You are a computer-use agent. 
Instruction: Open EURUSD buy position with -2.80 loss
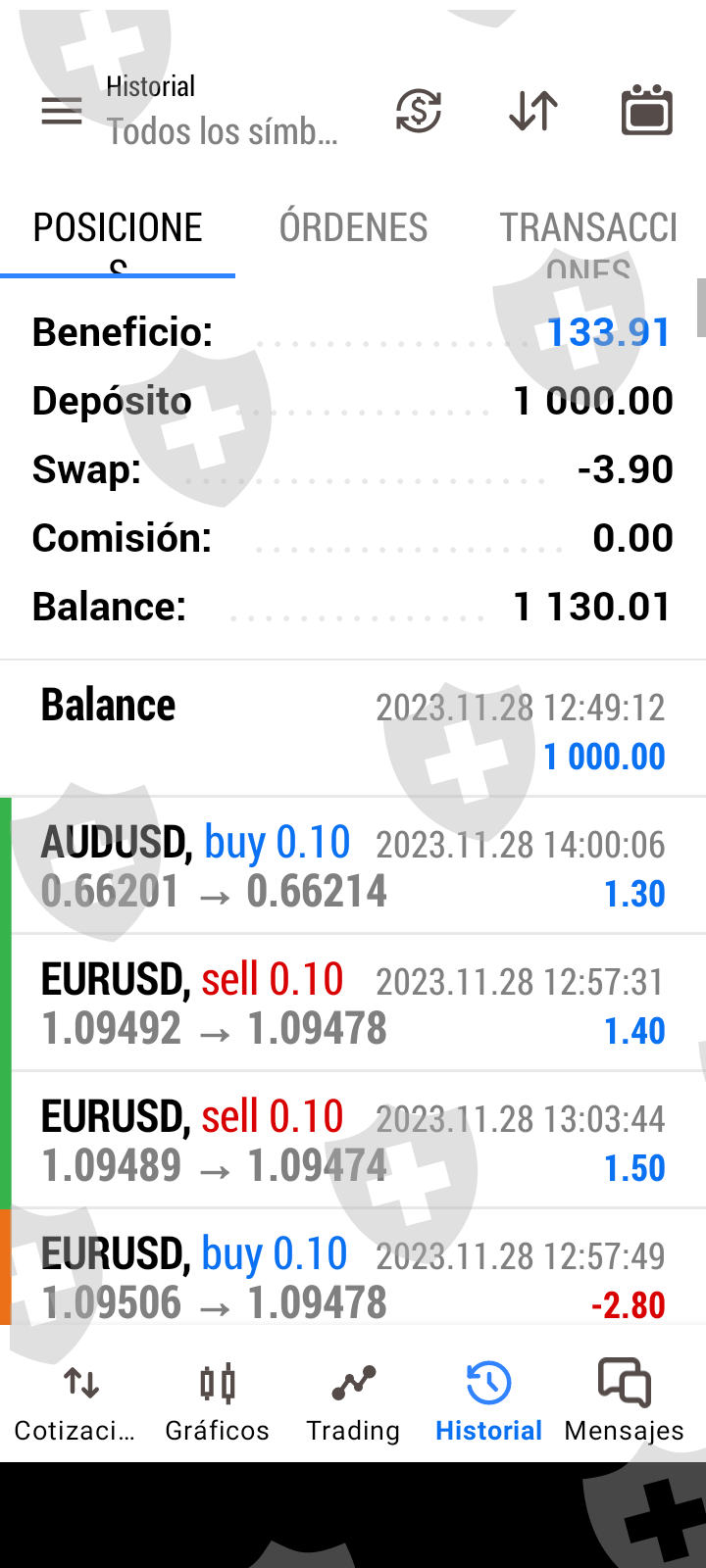click(353, 1274)
